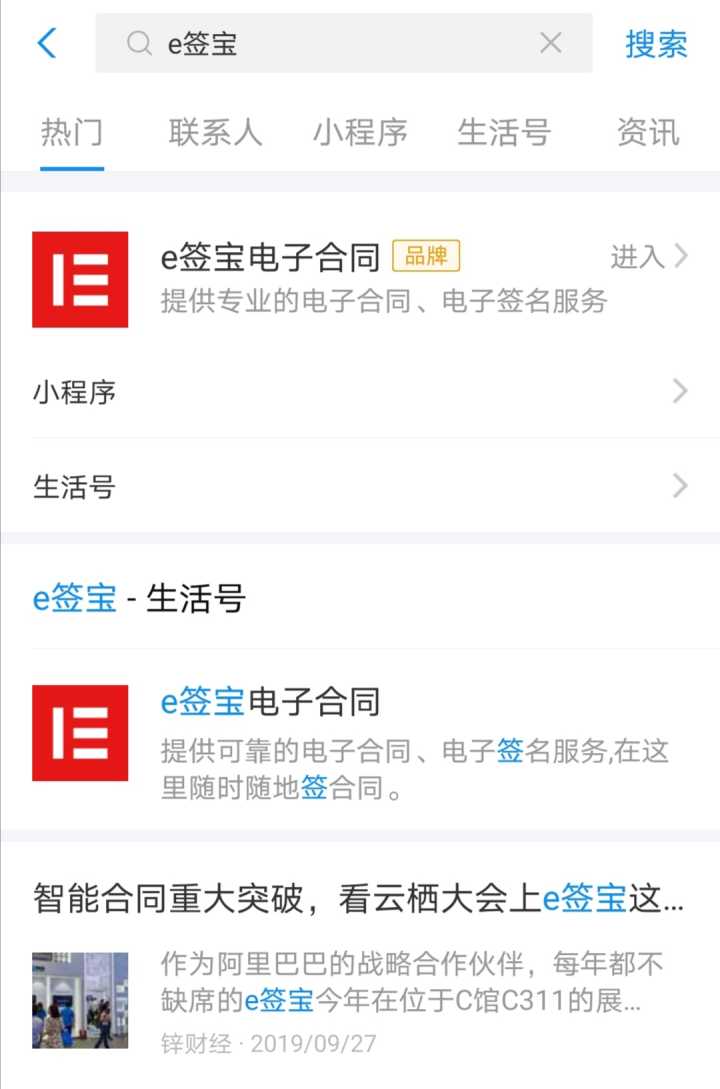The height and width of the screenshot is (1089, 720).
Task: Open the 智能合同重大突破 news article
Action: click(360, 900)
